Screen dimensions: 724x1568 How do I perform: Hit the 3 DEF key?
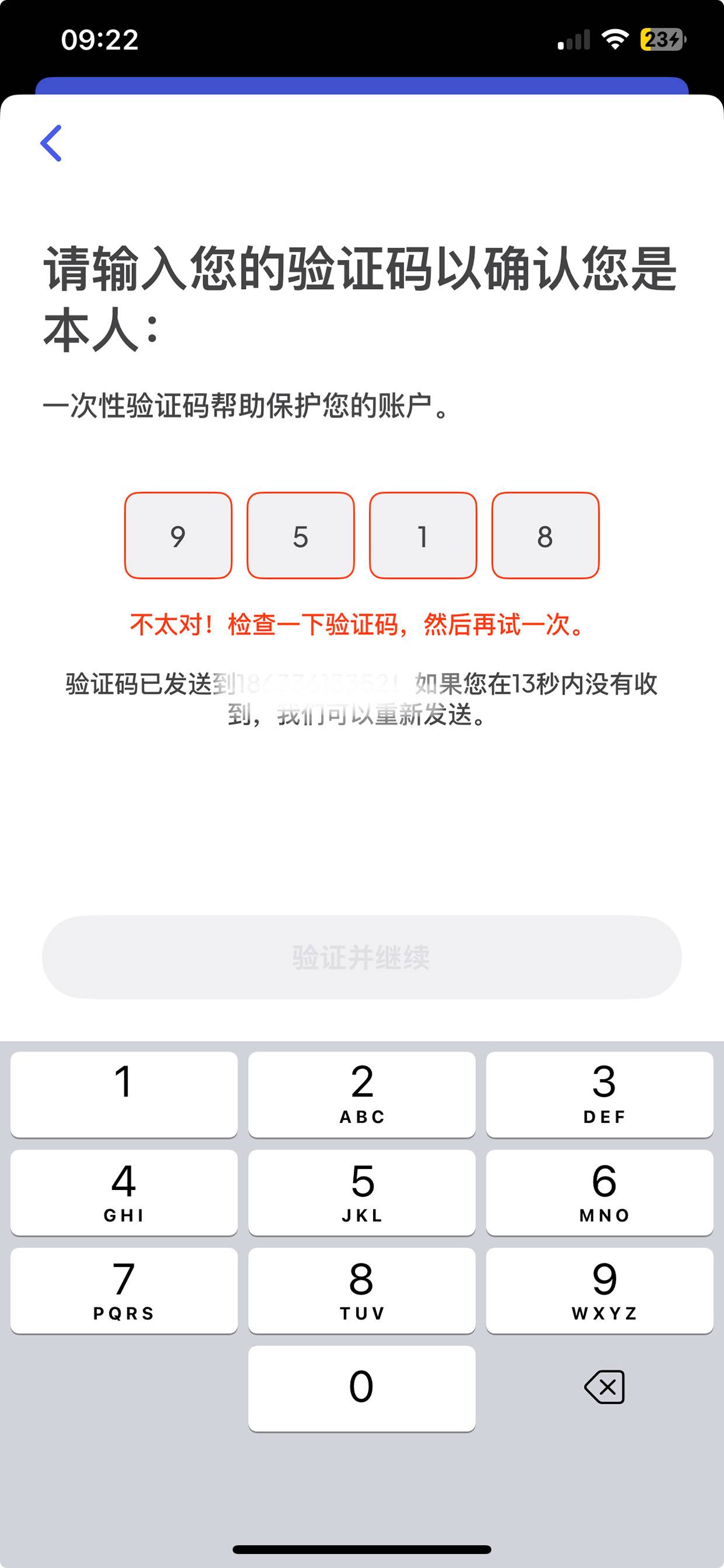click(x=600, y=1094)
